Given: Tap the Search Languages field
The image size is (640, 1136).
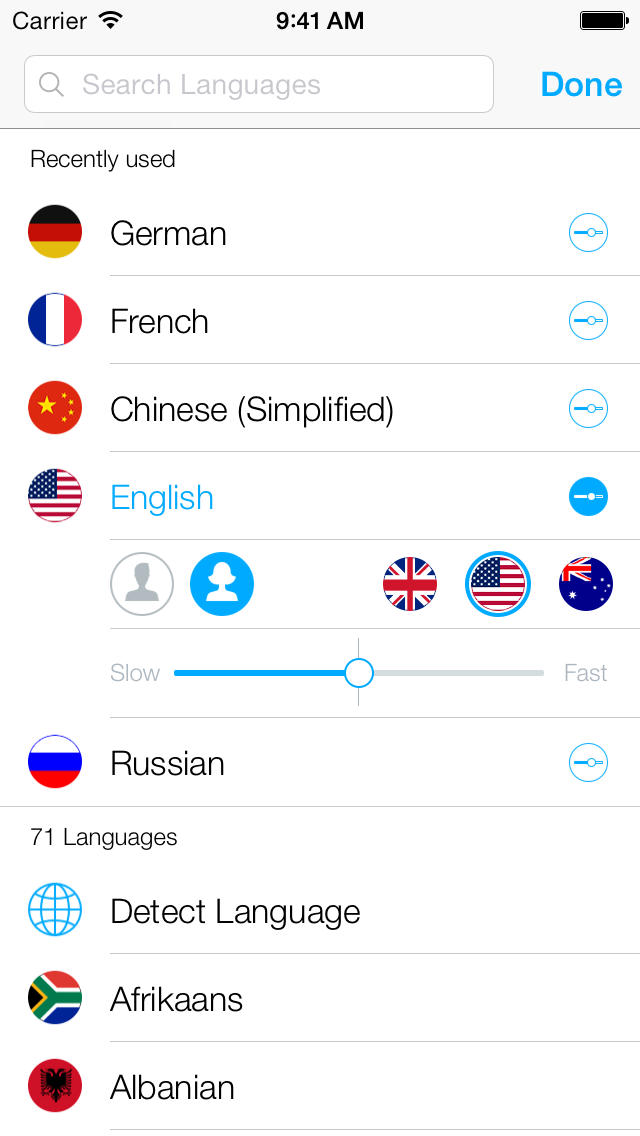Looking at the screenshot, I should (x=258, y=85).
